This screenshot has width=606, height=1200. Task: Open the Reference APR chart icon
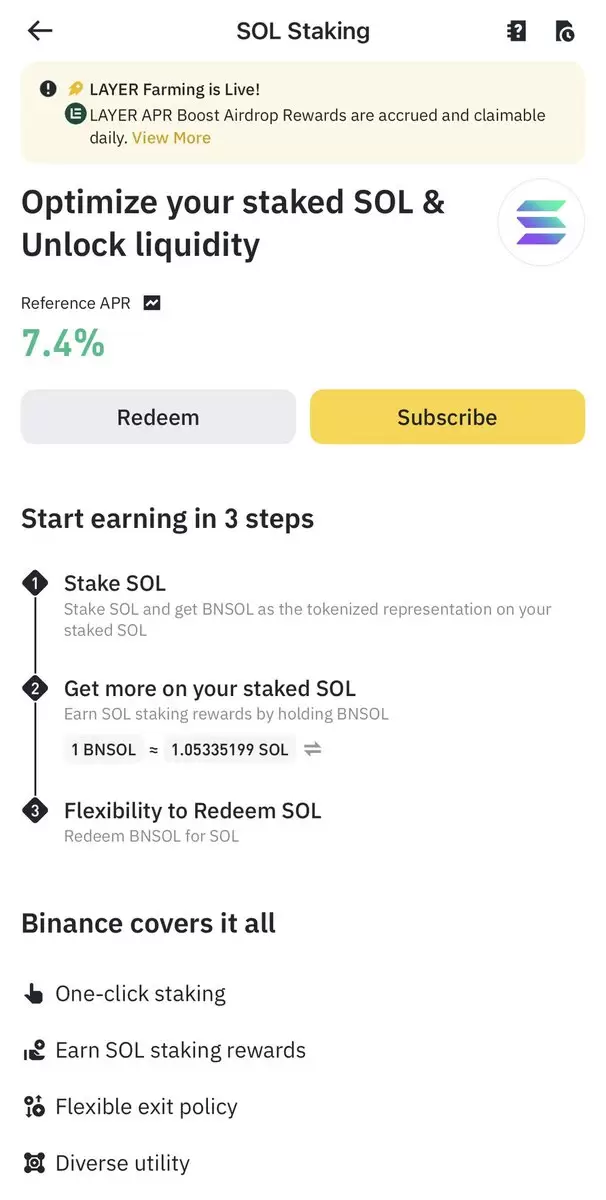(x=152, y=303)
